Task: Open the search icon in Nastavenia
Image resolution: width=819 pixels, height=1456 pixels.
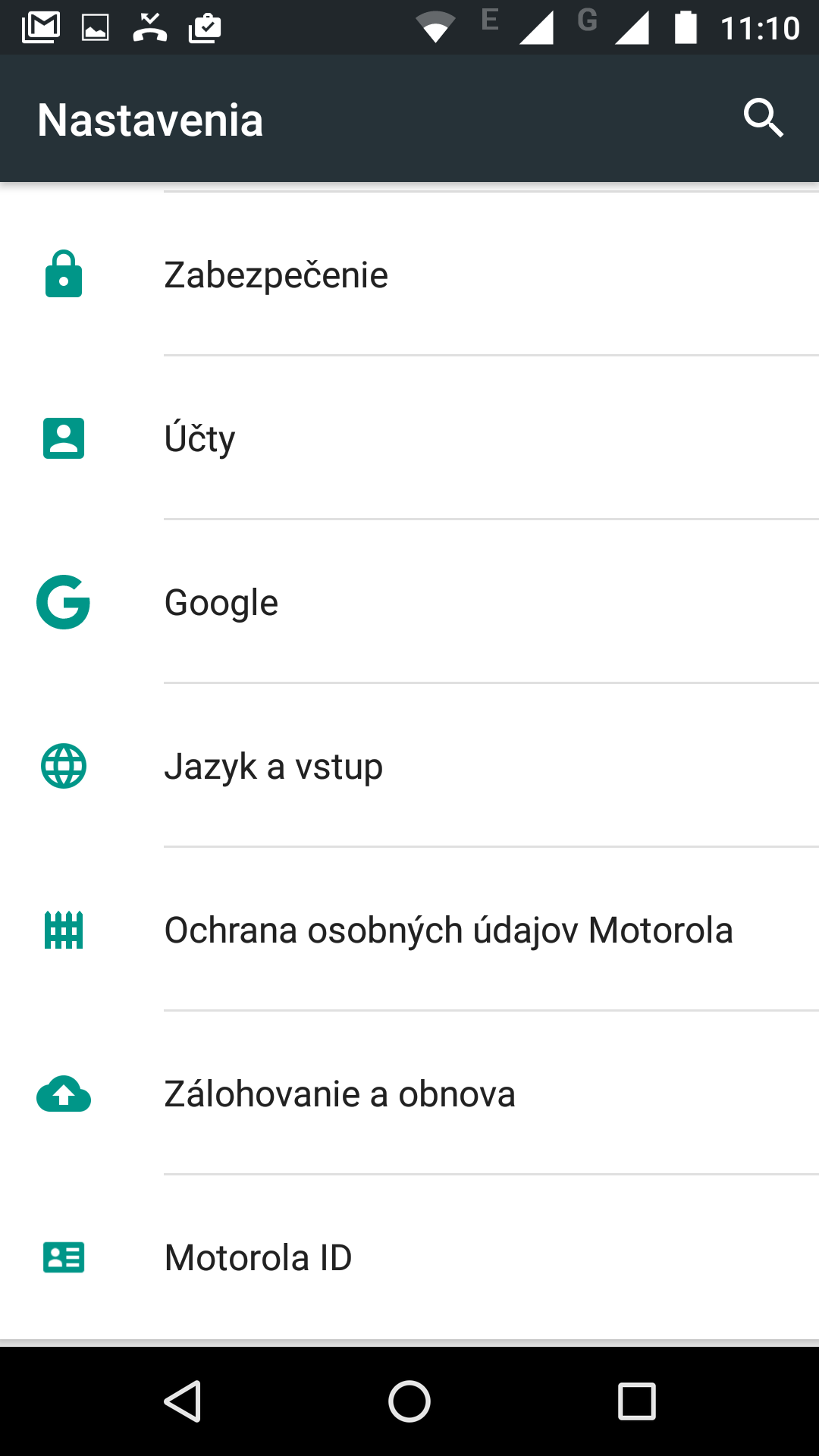Action: [x=763, y=118]
